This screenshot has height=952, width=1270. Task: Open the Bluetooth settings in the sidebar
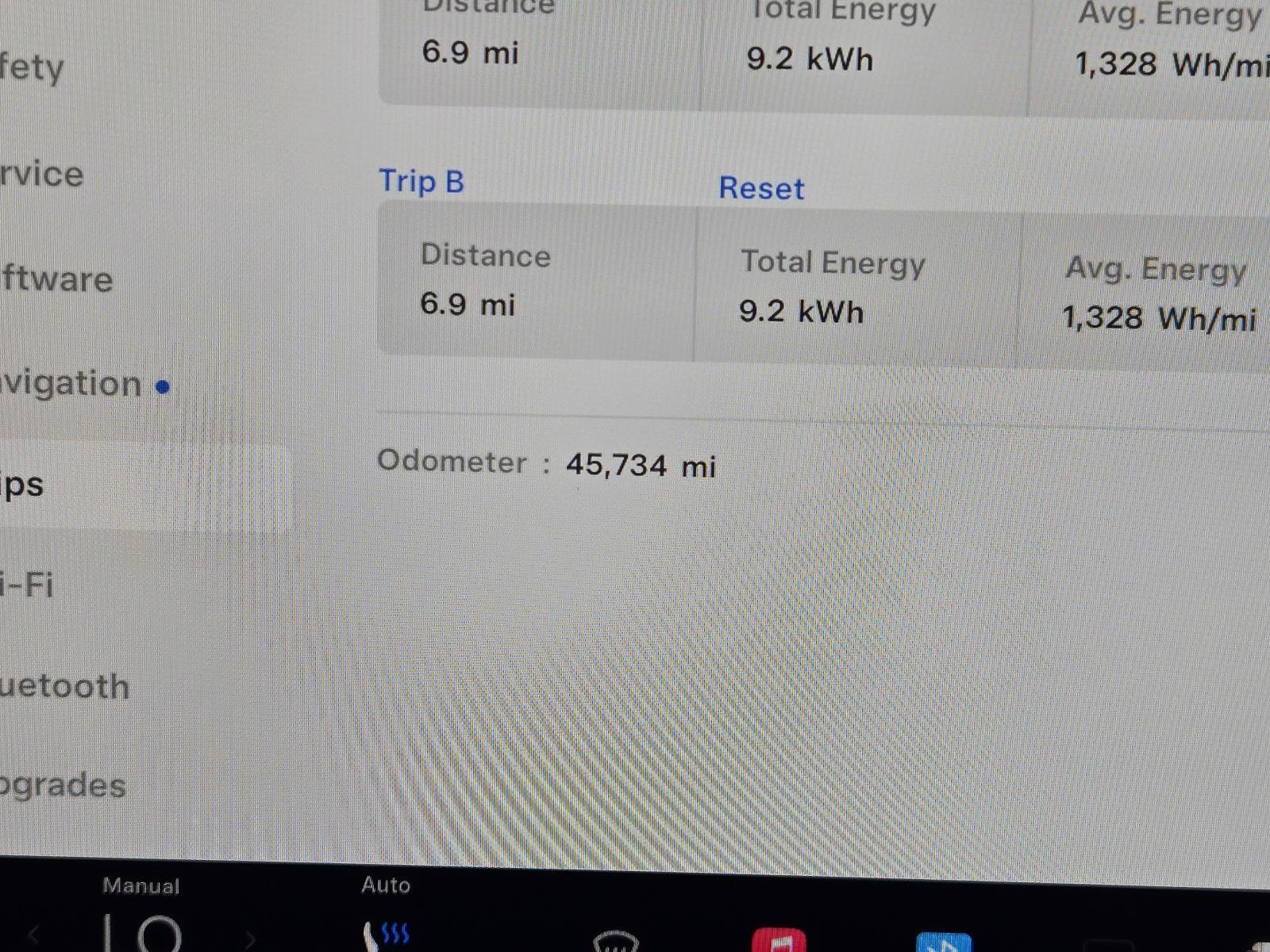tap(65, 686)
